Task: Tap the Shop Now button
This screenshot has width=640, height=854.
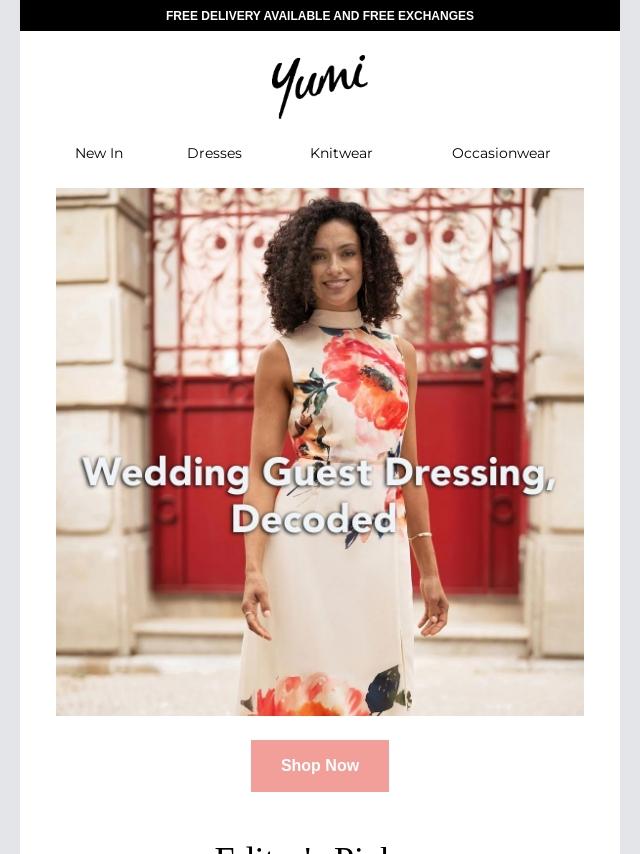Action: [x=320, y=766]
